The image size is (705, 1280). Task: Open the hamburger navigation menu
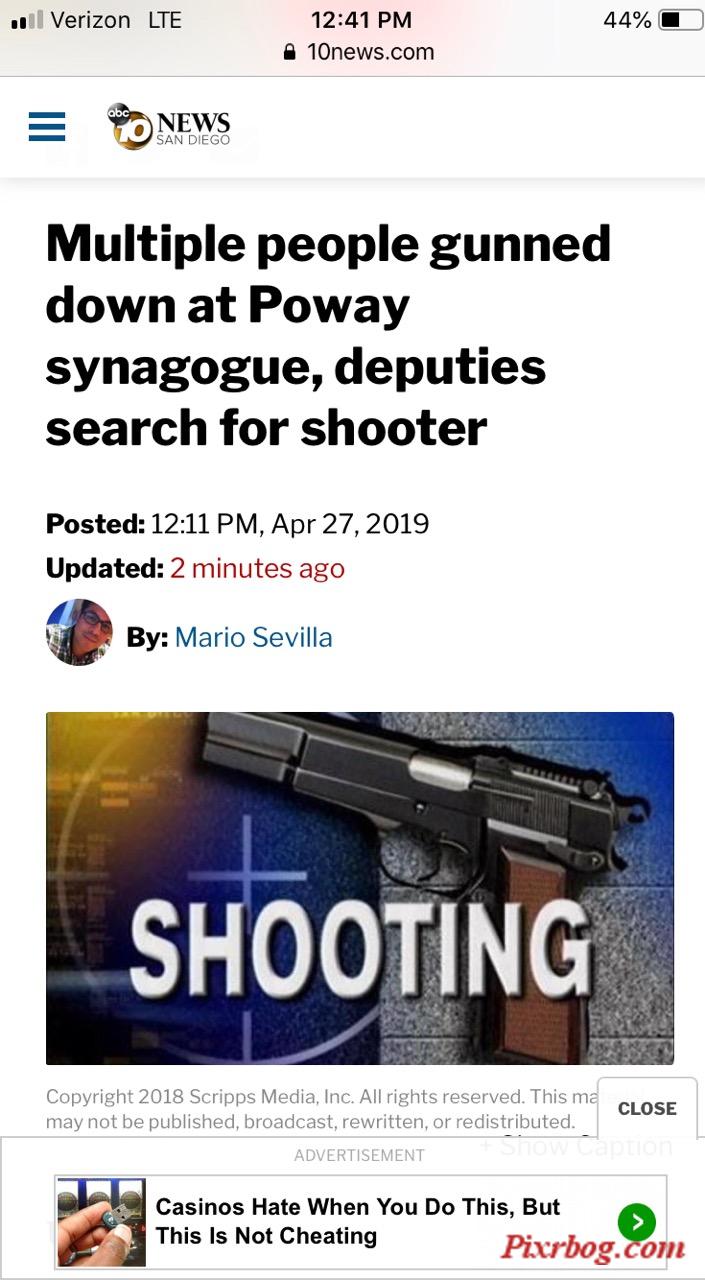pos(47,127)
